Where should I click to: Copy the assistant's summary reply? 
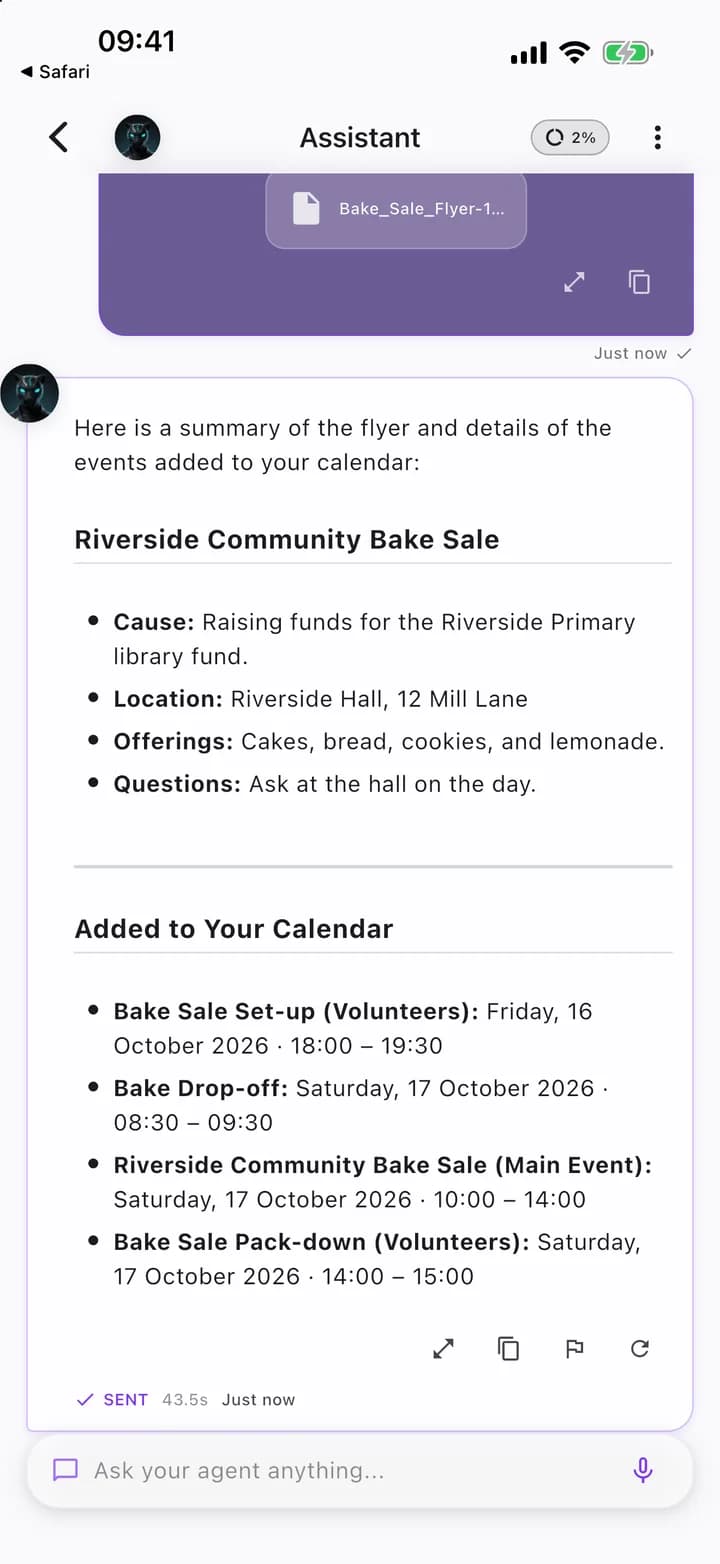pyautogui.click(x=508, y=1349)
